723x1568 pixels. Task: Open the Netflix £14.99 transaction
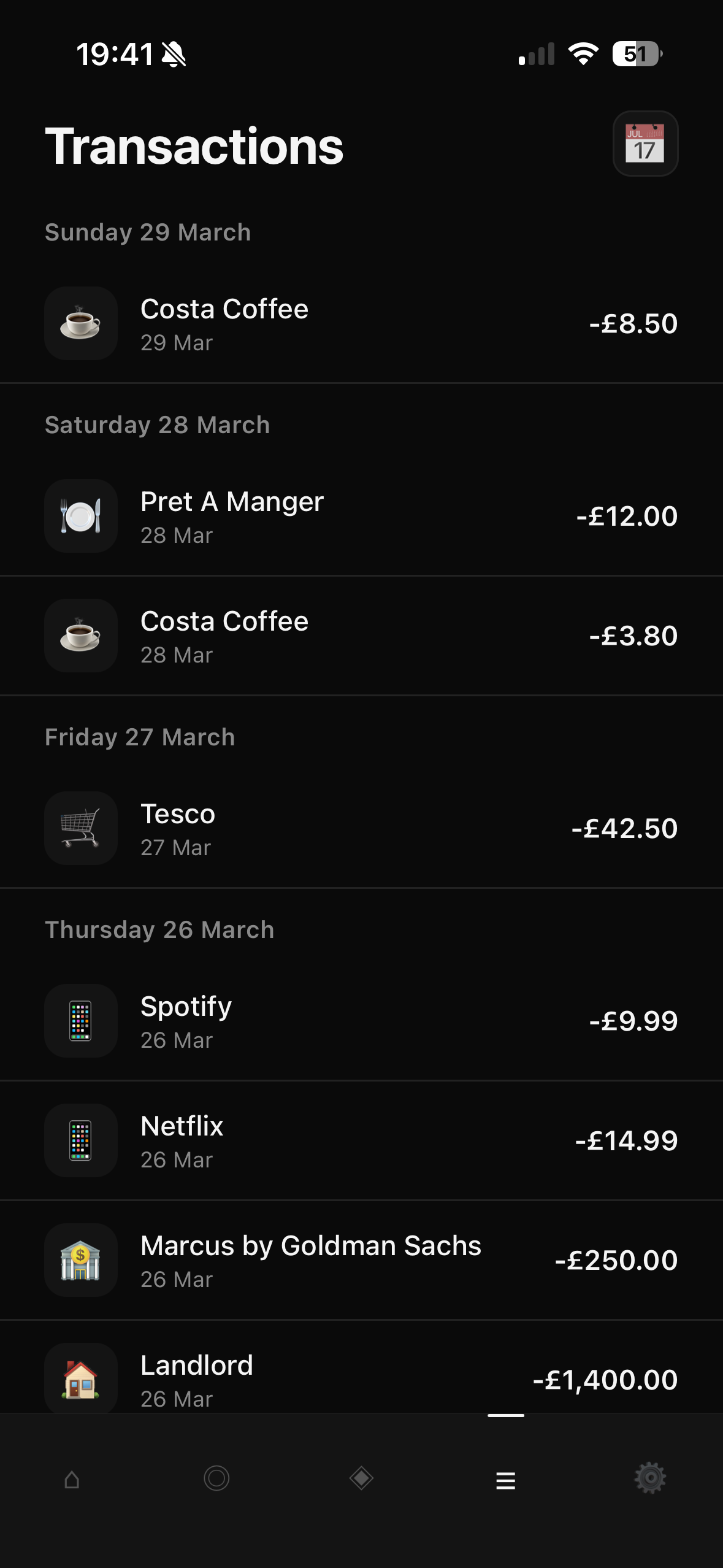coord(361,1140)
